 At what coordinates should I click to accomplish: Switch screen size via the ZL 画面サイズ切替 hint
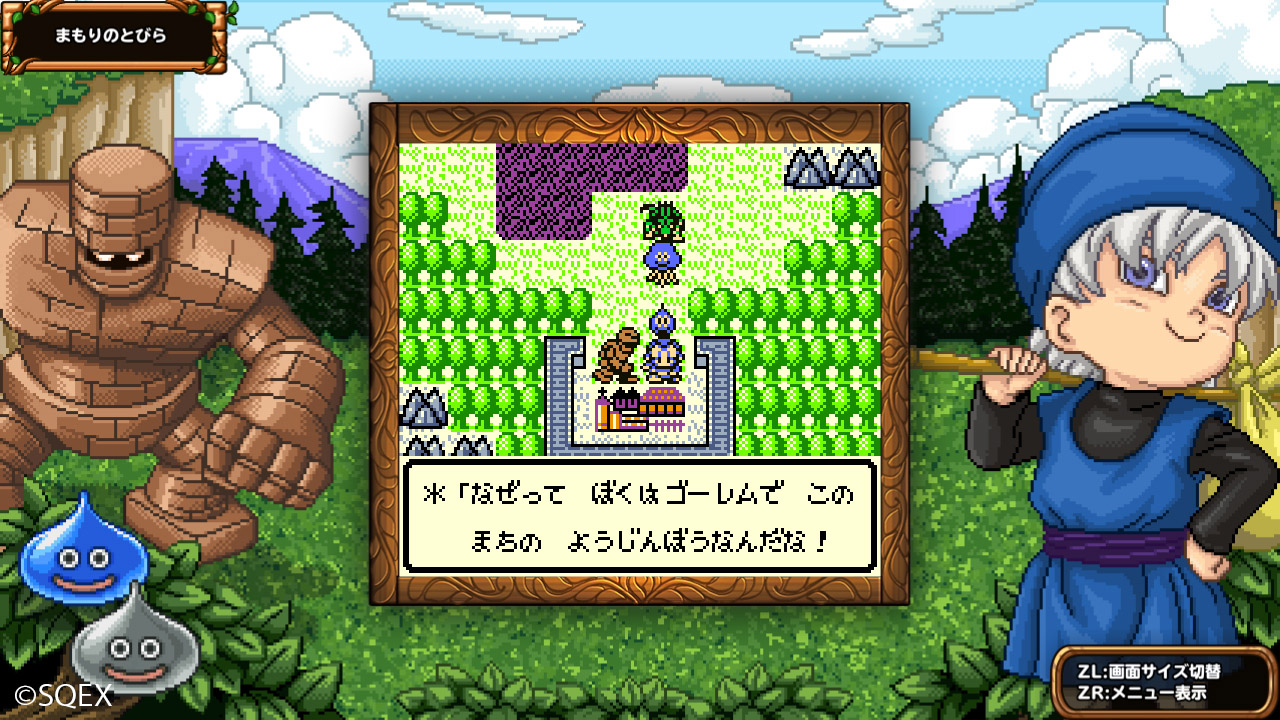(x=1148, y=670)
